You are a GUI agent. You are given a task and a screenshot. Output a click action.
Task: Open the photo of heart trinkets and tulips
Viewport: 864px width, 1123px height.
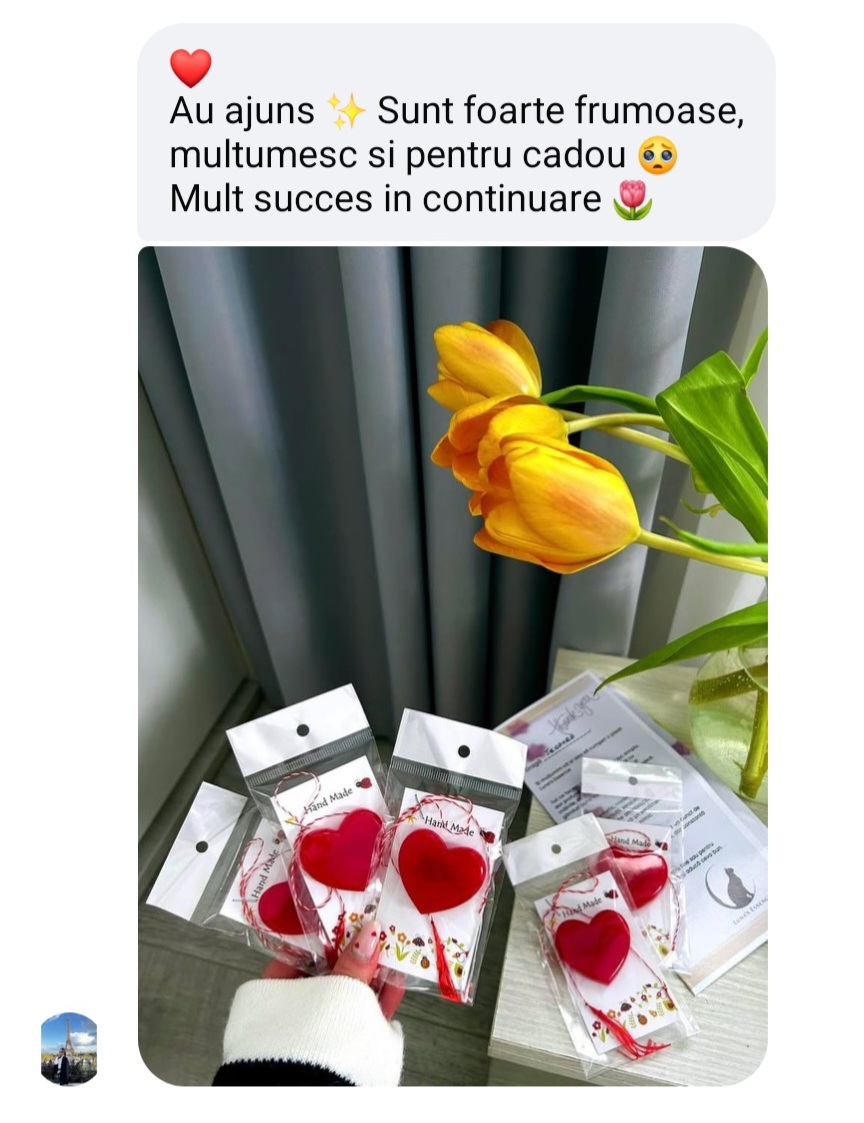tap(452, 665)
